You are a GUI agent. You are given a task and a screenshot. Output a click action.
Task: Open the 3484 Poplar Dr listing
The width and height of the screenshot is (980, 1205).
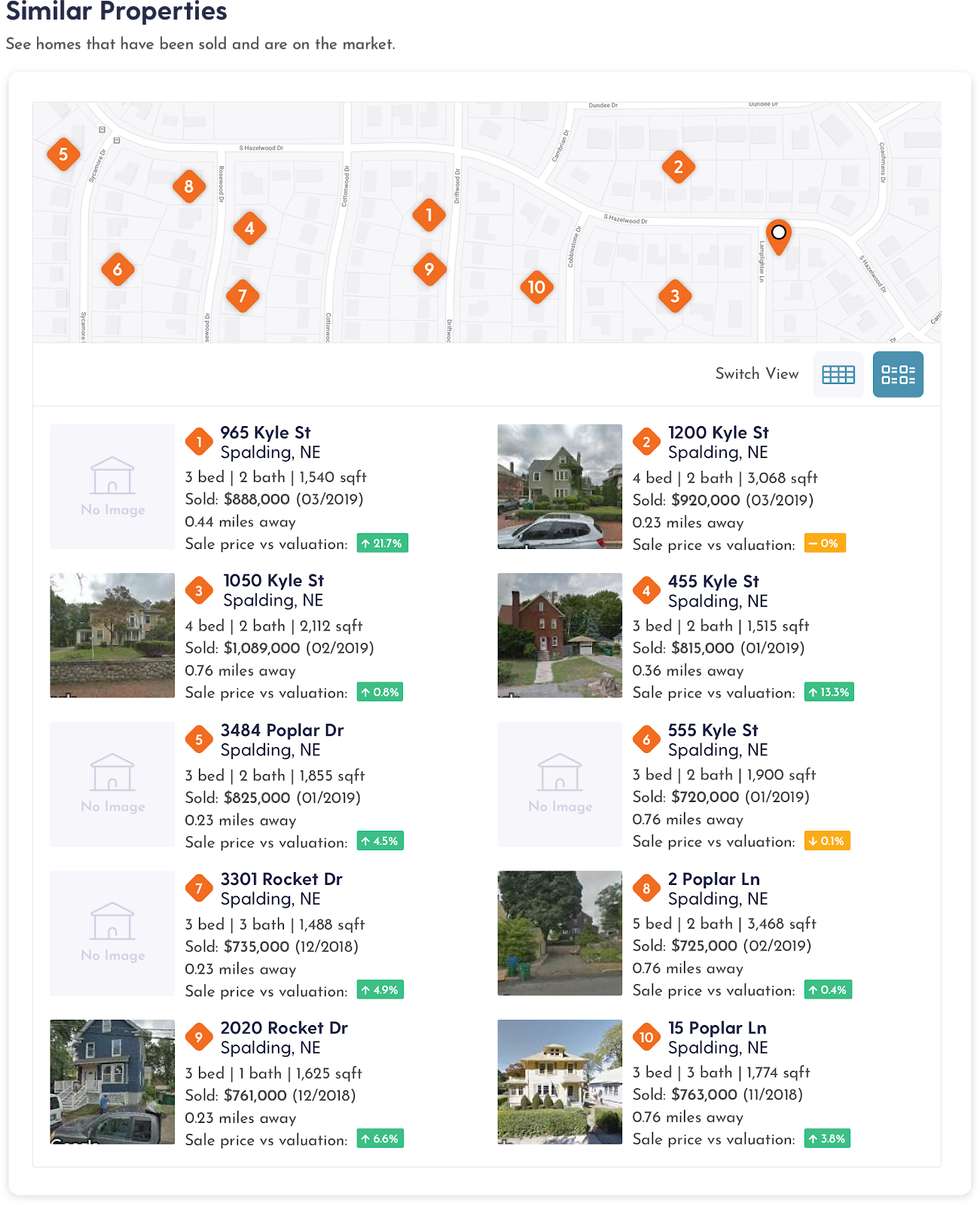point(281,730)
